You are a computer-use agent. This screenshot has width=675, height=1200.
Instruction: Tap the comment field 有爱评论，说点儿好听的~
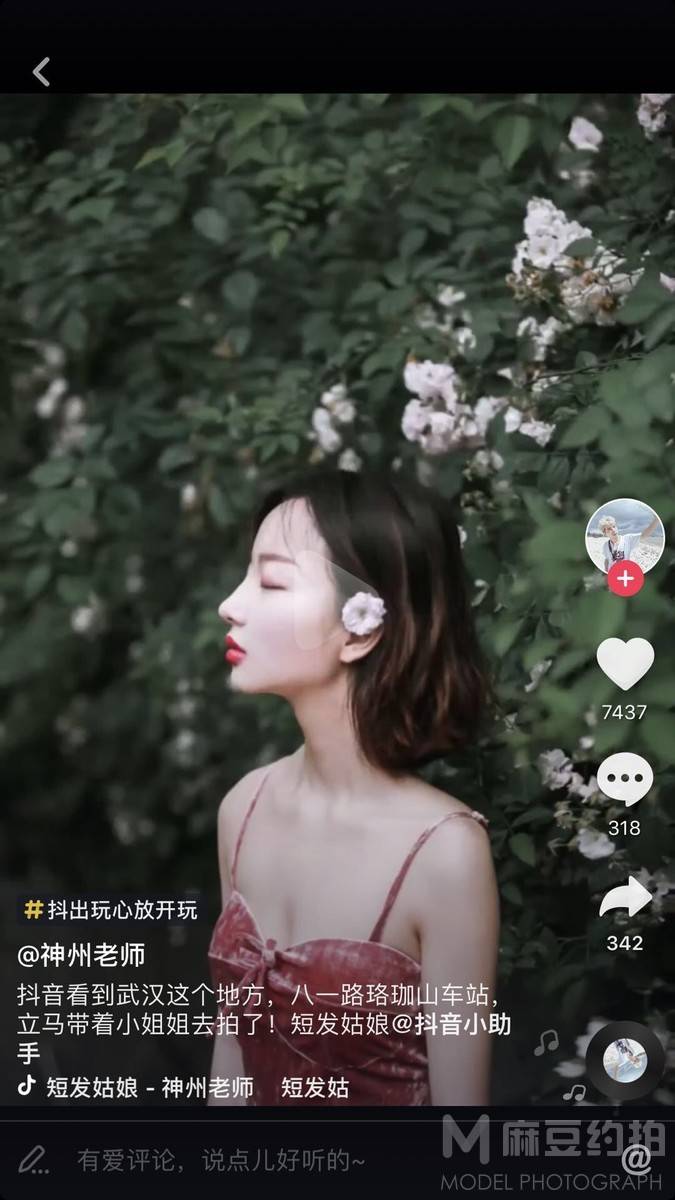222,1160
